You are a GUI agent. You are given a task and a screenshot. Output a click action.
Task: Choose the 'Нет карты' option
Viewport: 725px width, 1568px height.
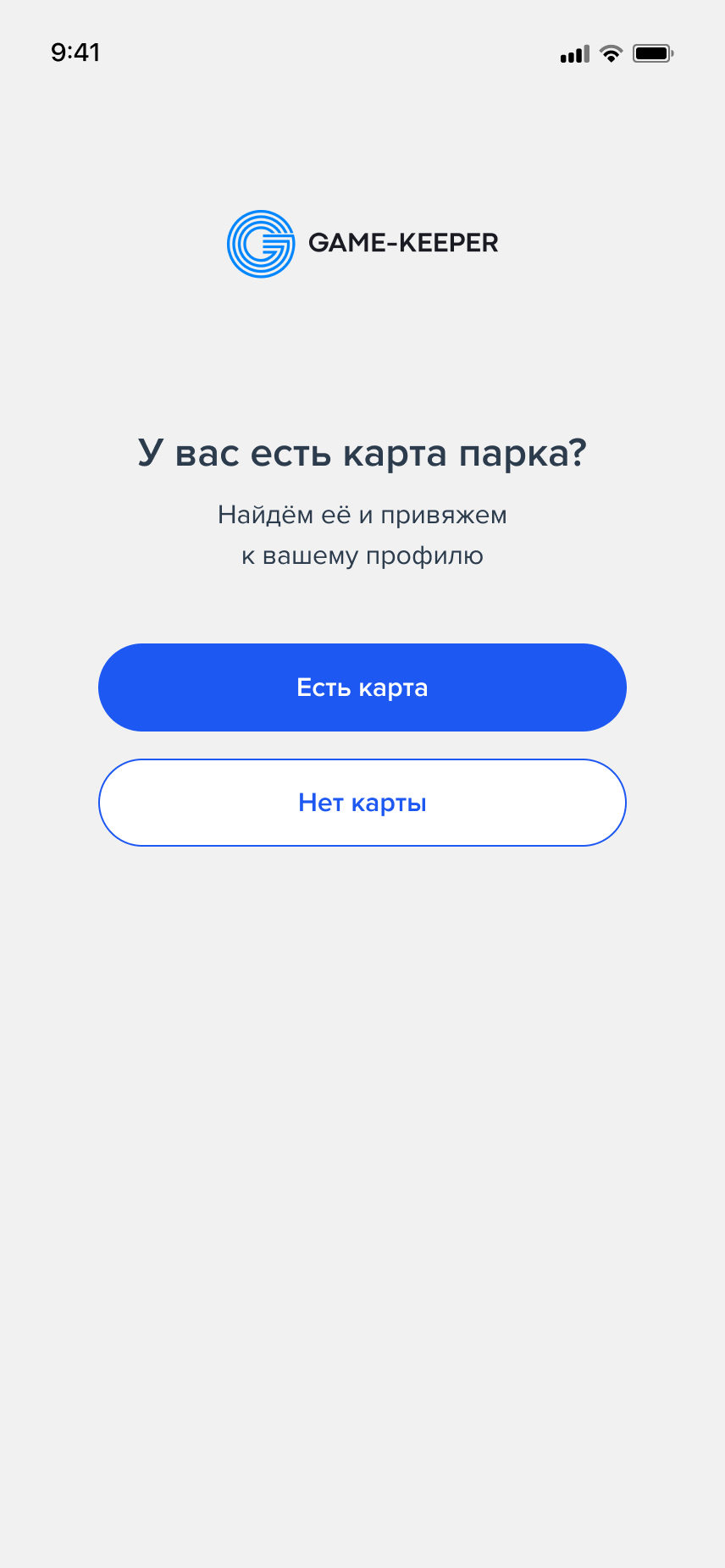[x=362, y=803]
